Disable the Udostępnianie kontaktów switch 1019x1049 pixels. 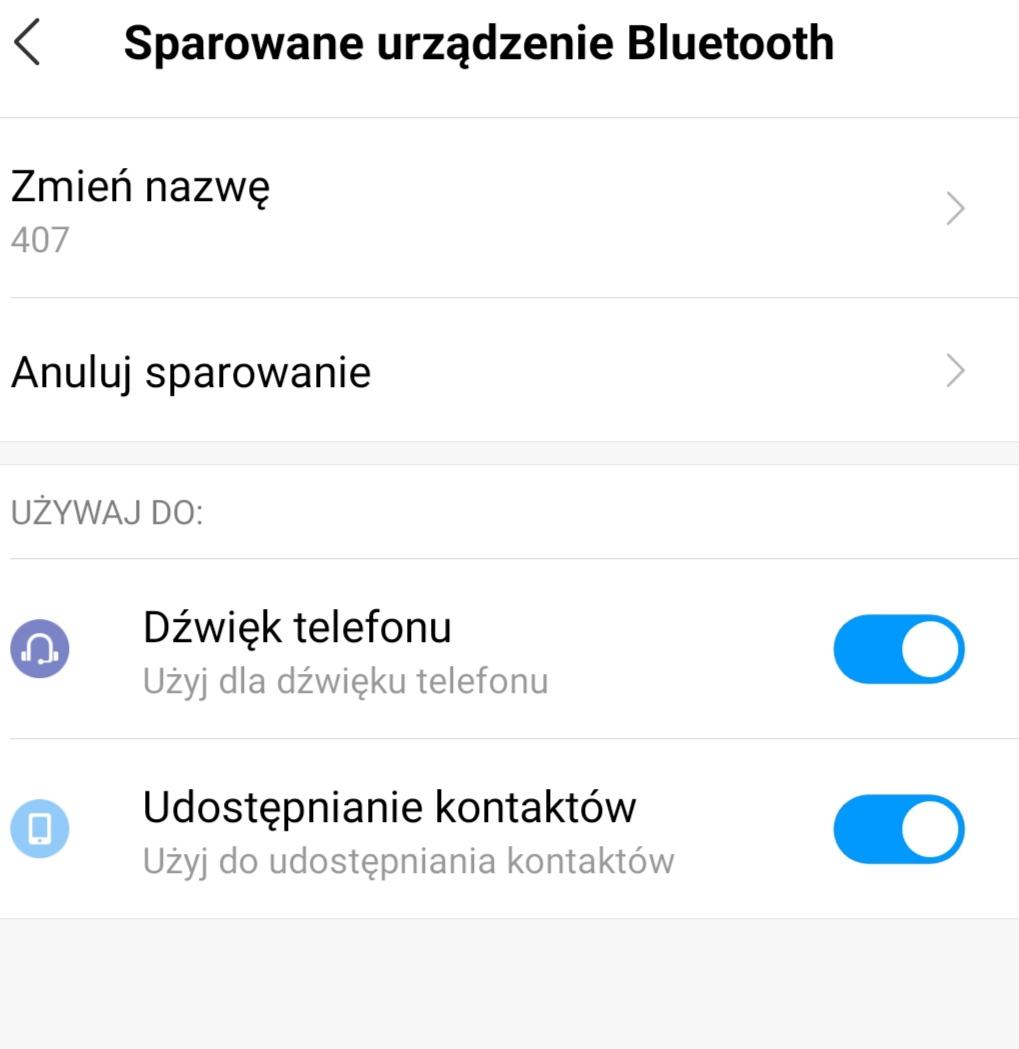897,829
